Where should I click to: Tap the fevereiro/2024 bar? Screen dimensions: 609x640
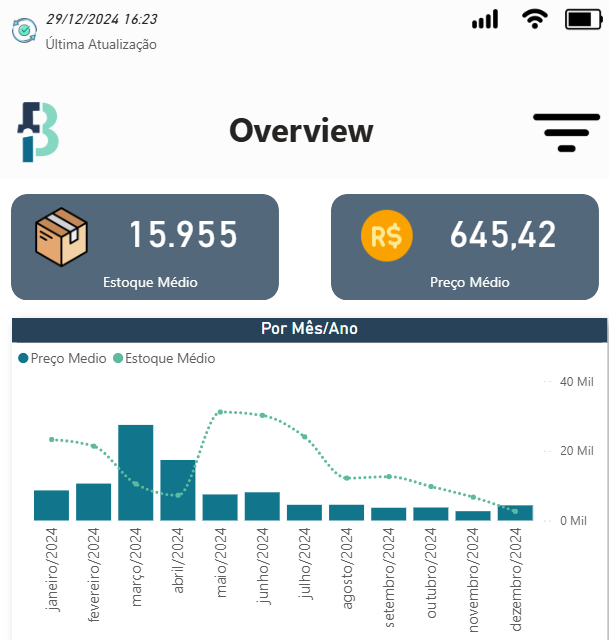[93, 502]
